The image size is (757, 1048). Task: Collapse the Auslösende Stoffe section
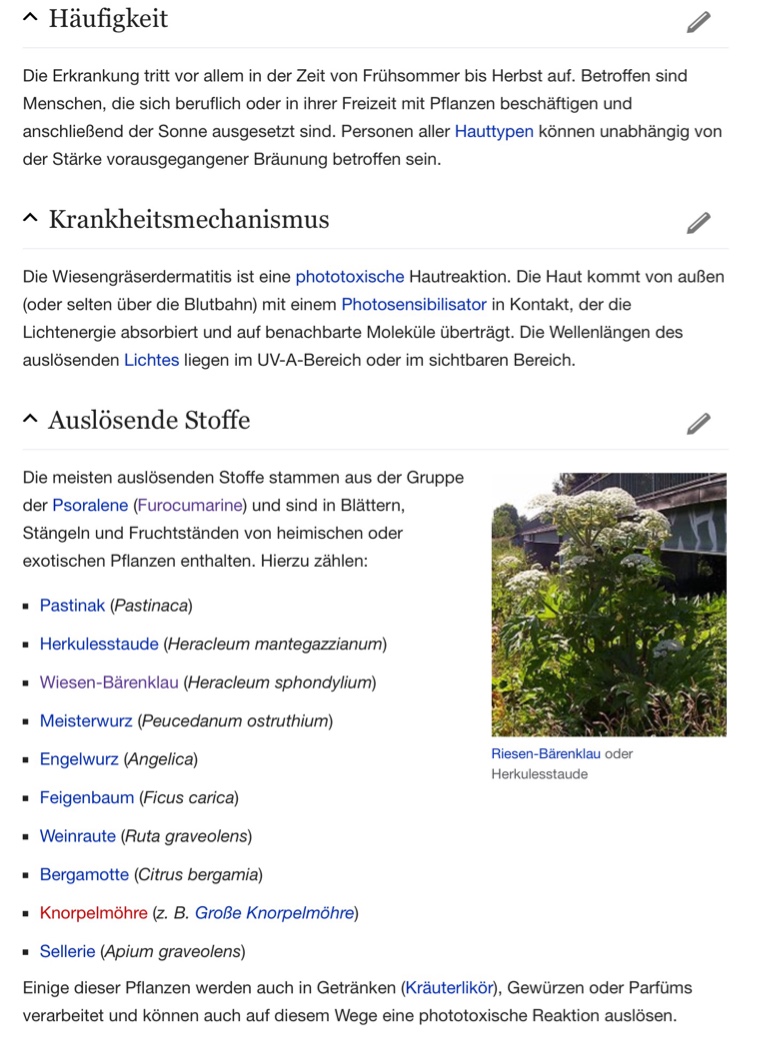click(x=31, y=419)
